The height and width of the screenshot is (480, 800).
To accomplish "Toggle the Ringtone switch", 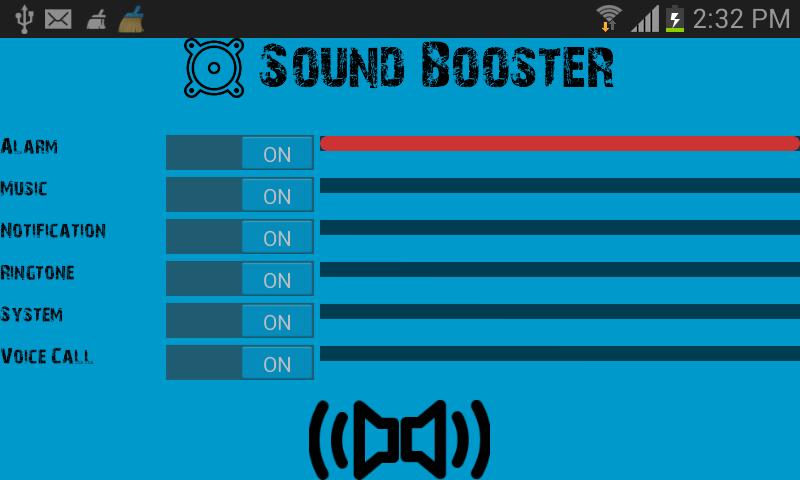I will [x=240, y=279].
